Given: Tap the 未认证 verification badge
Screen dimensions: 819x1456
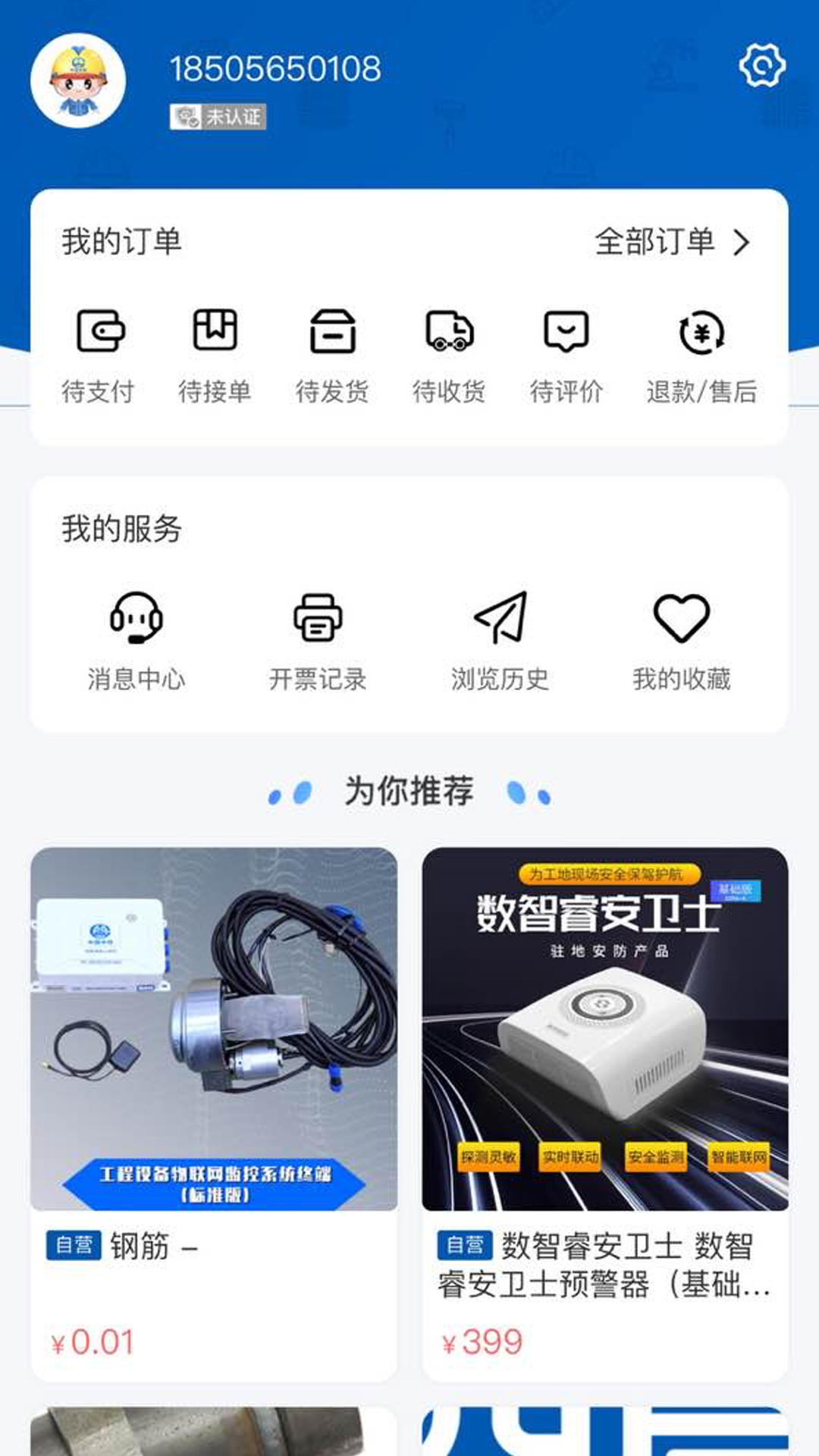Looking at the screenshot, I should tap(218, 115).
